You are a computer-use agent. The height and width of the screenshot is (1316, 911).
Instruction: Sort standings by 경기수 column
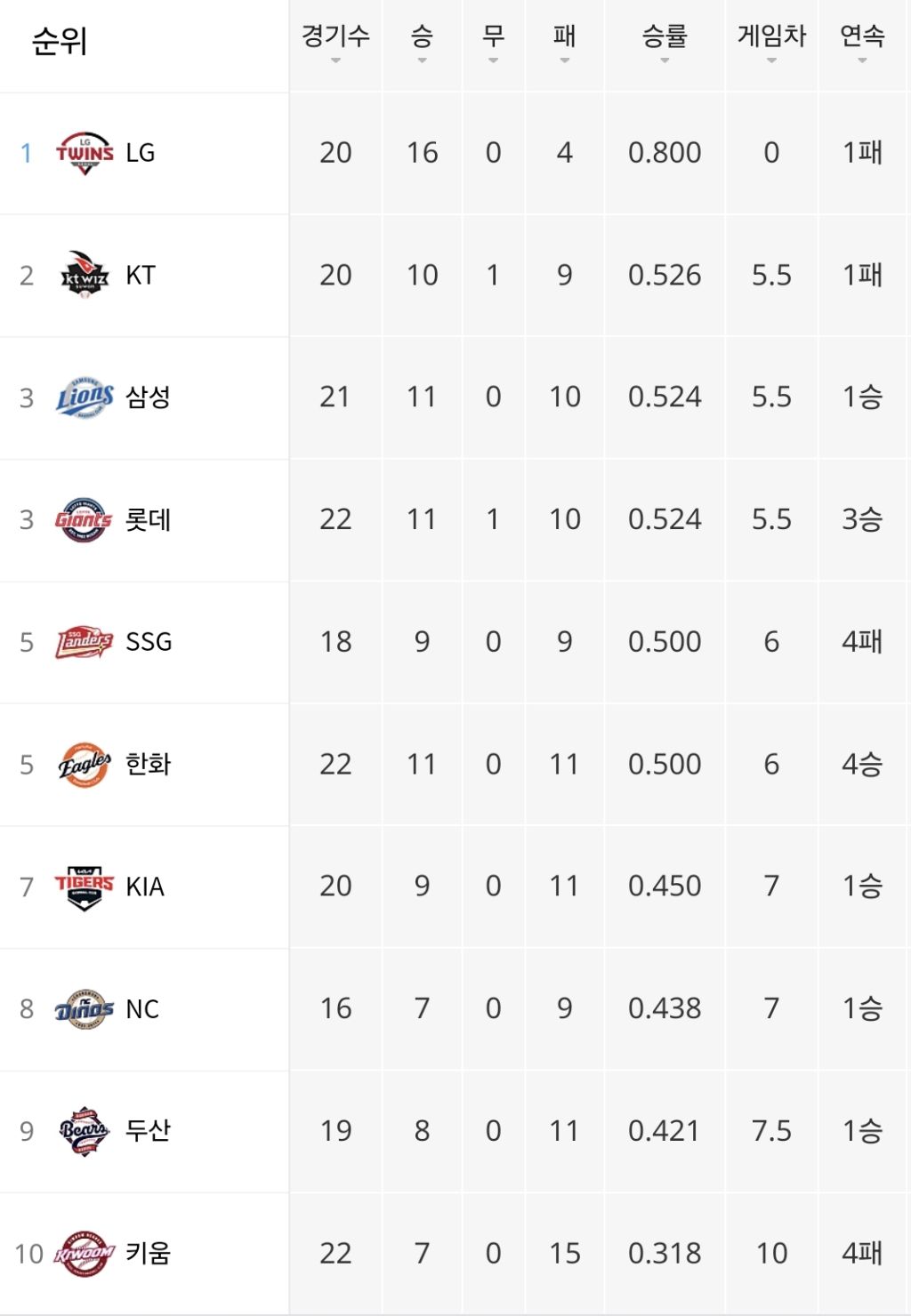coord(335,44)
